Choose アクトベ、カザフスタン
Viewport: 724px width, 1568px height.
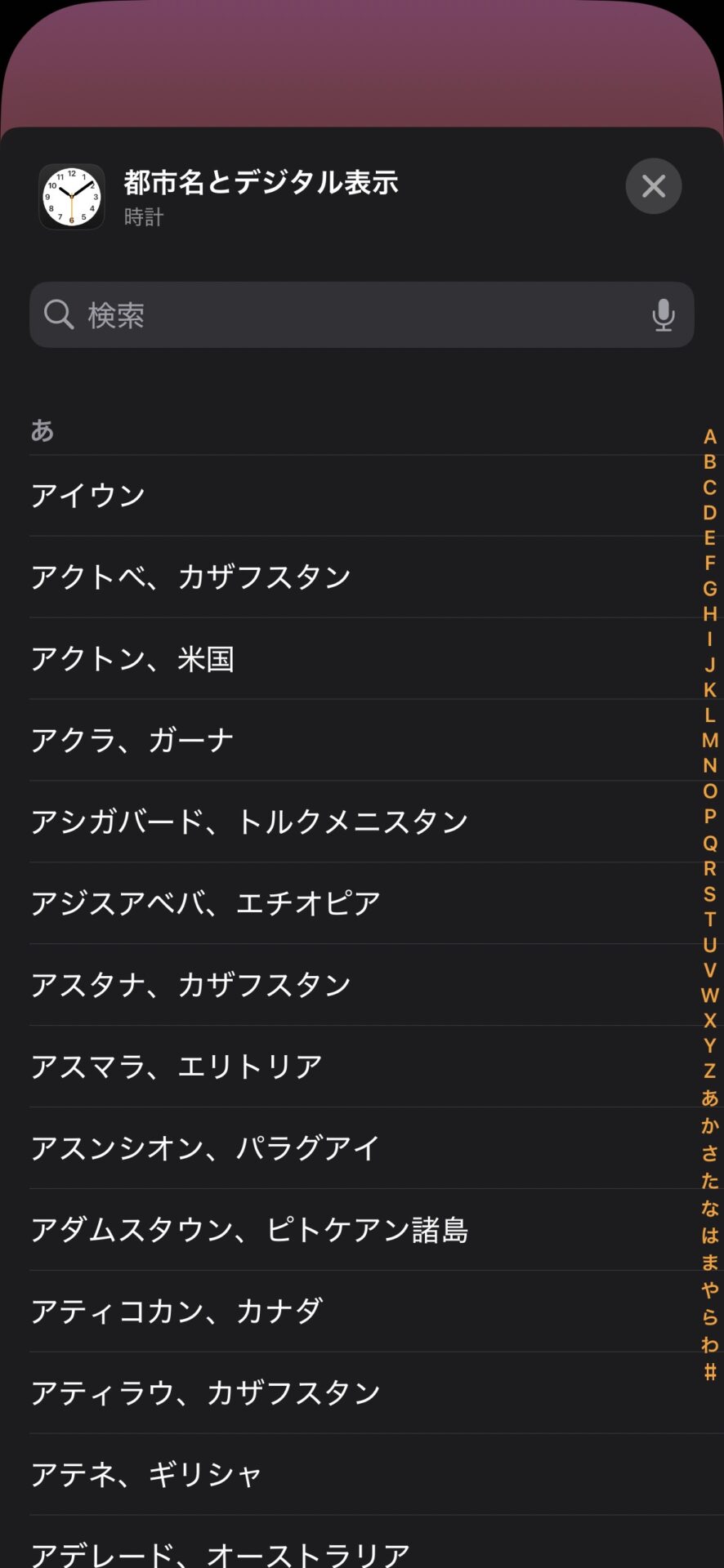tap(190, 577)
